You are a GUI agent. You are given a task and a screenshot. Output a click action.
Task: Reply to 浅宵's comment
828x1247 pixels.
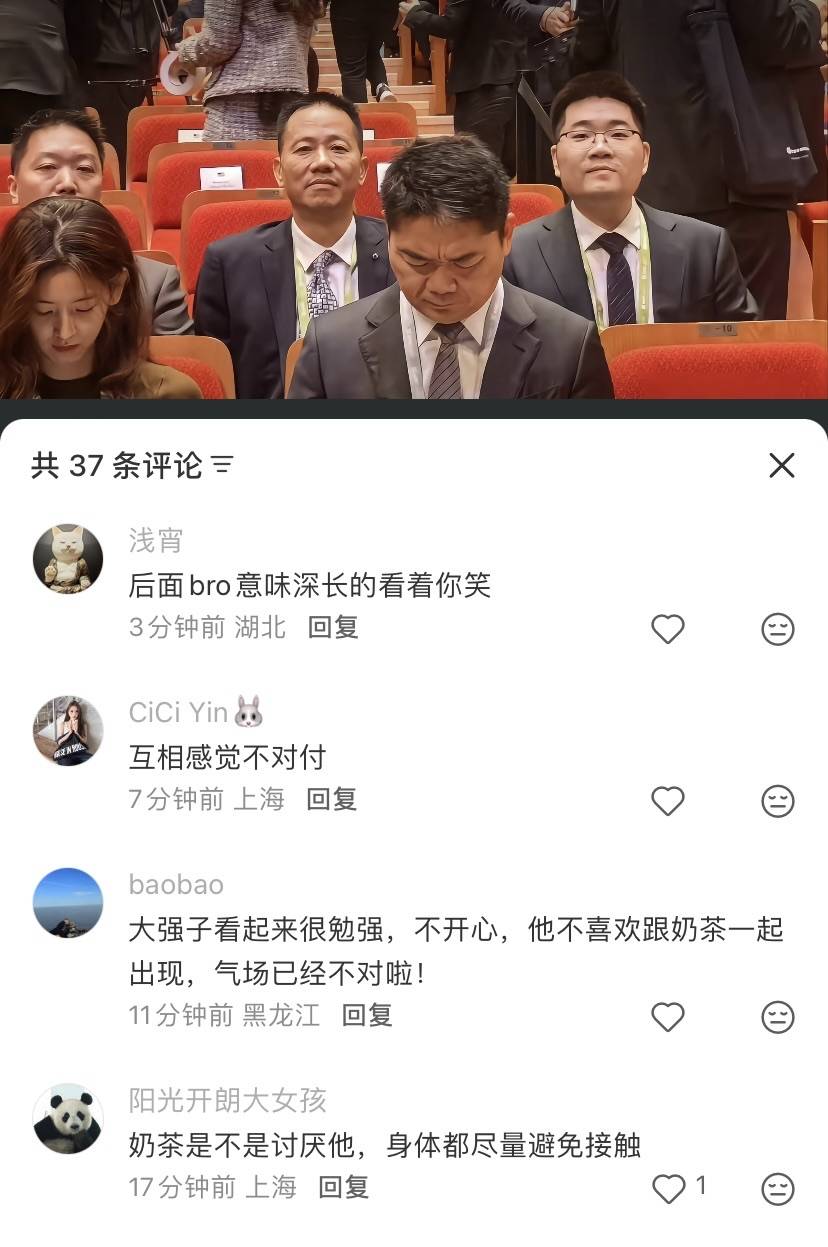click(x=333, y=628)
